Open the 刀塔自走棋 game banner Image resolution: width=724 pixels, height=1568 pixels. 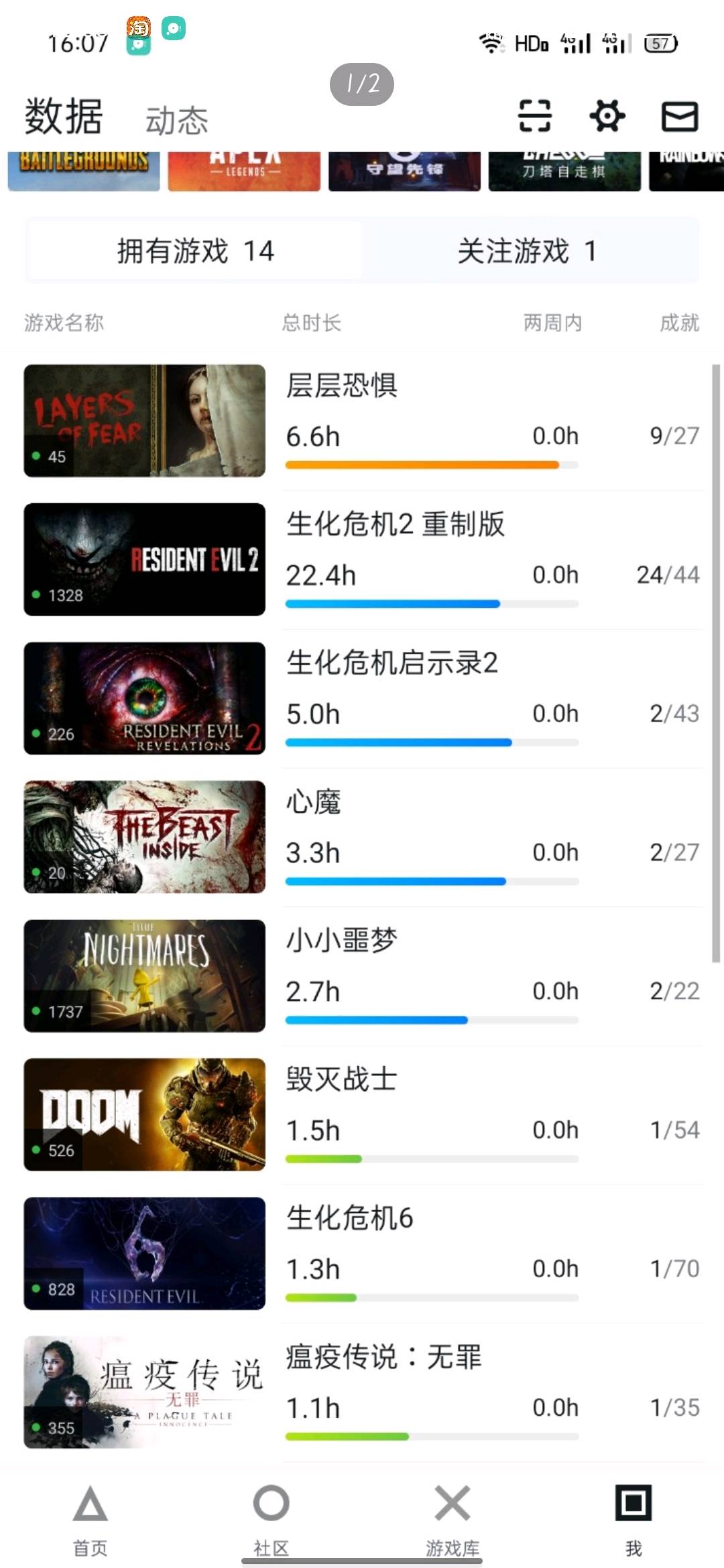tap(564, 171)
